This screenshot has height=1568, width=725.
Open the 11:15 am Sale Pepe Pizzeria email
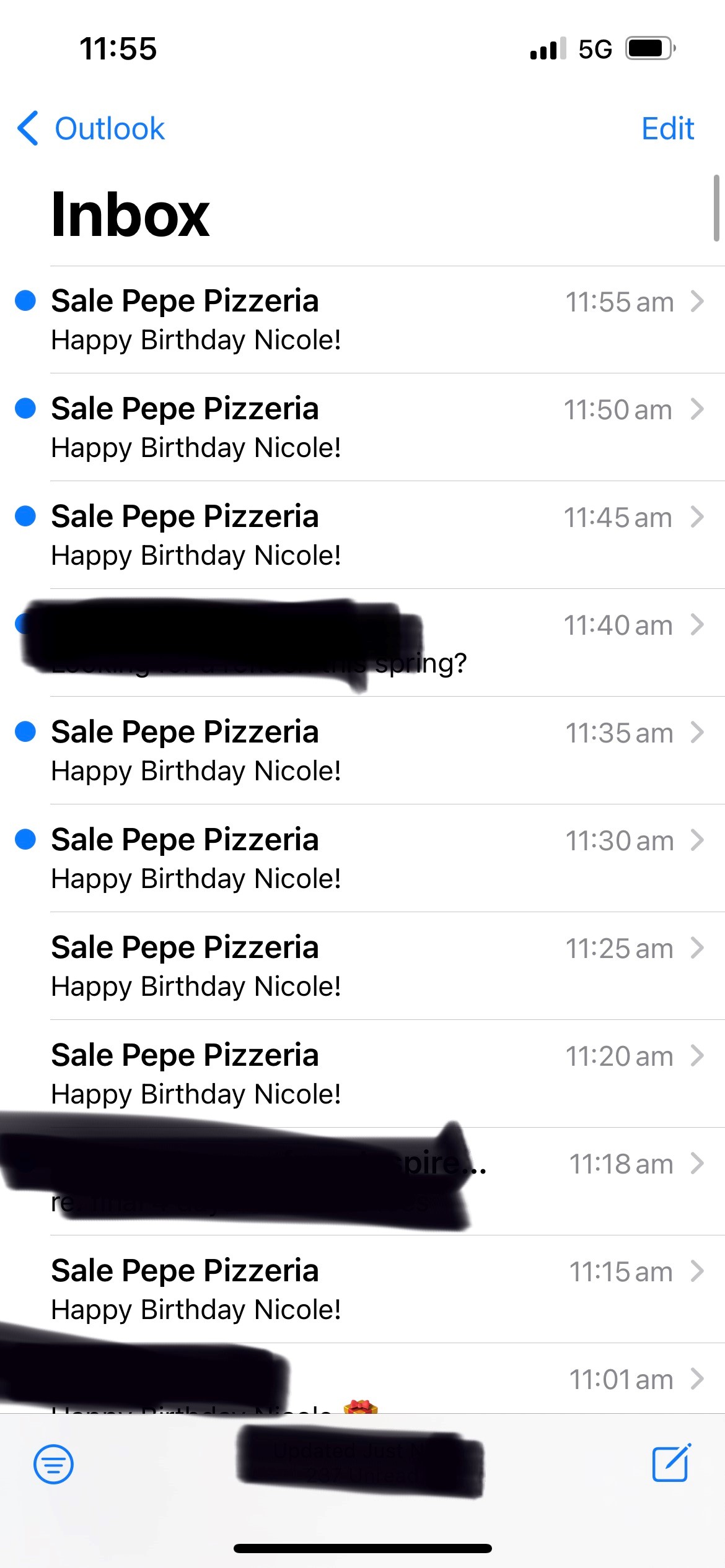coord(310,1288)
